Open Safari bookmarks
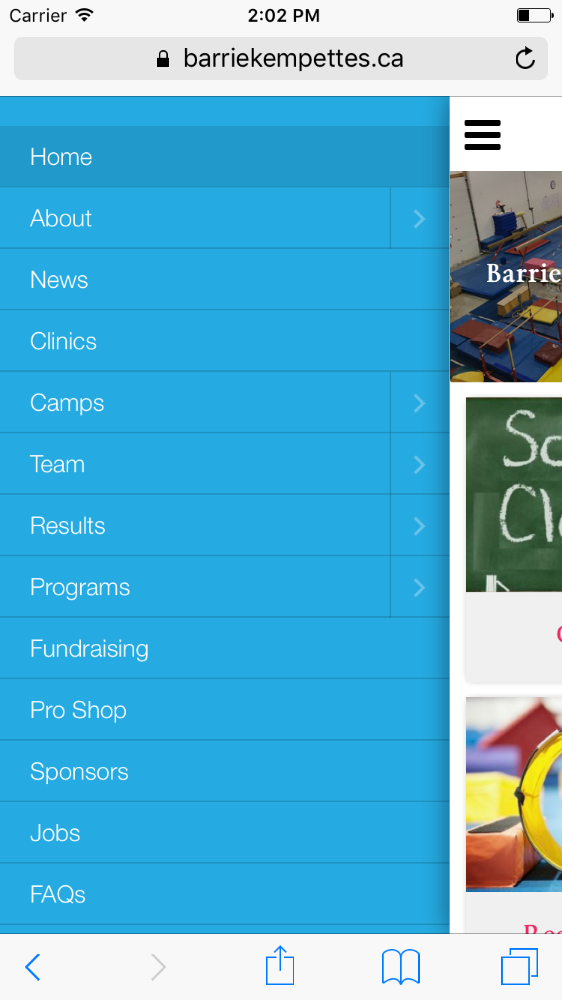Viewport: 562px width, 1000px height. click(401, 967)
